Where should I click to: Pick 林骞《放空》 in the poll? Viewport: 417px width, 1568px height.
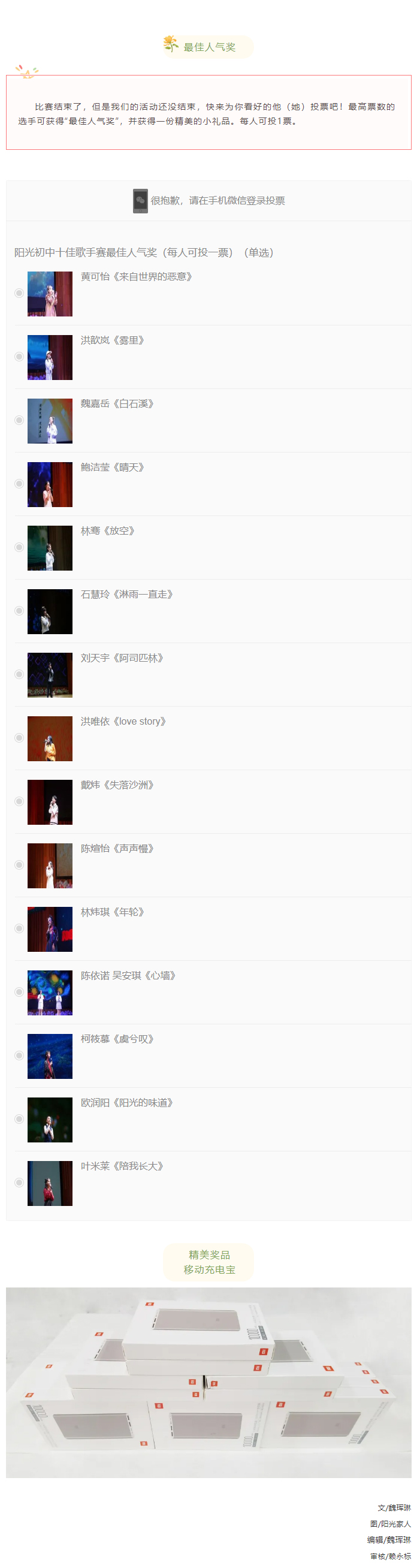click(x=19, y=547)
